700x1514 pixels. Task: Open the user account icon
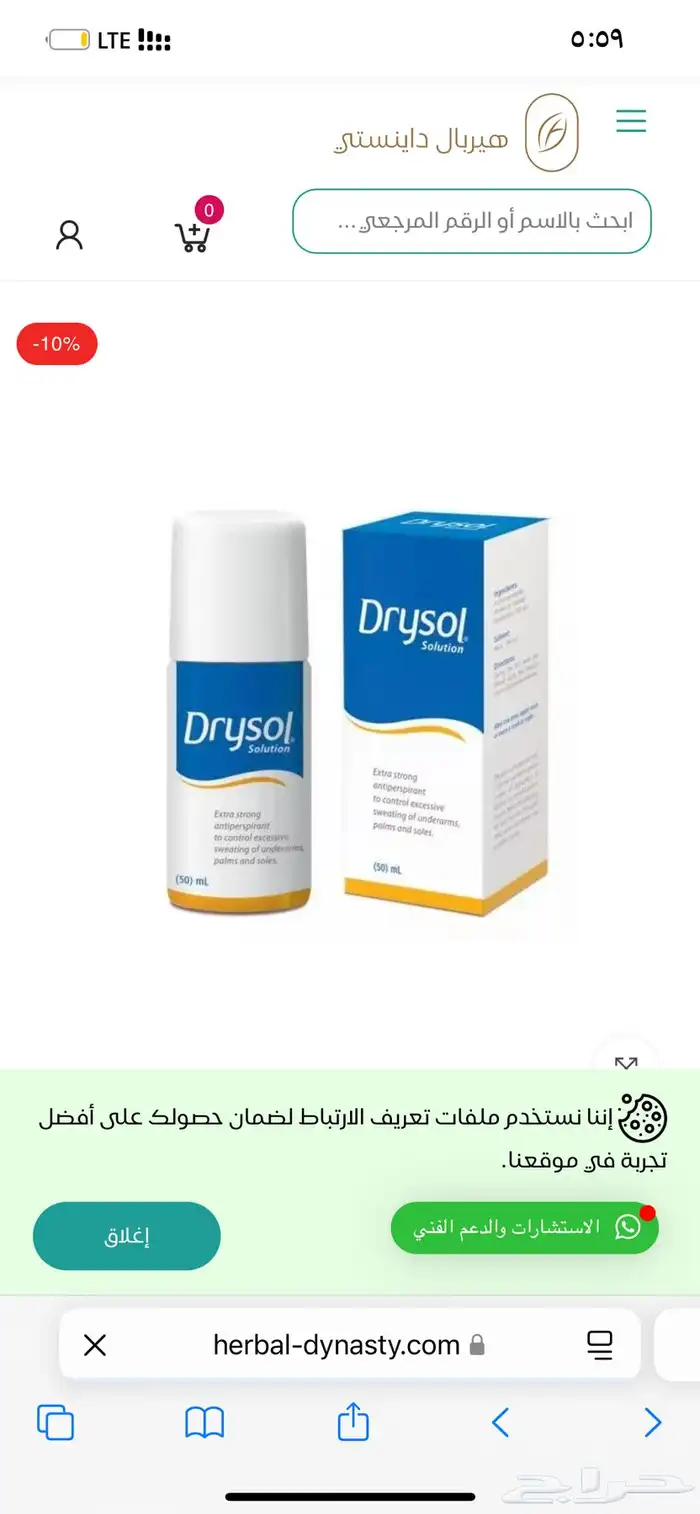(69, 235)
